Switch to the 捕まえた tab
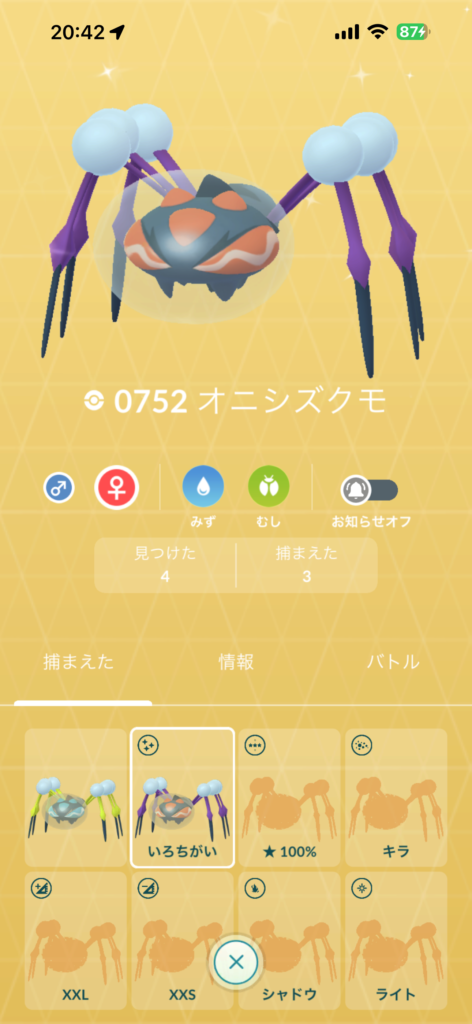The image size is (472, 1024). tap(78, 662)
